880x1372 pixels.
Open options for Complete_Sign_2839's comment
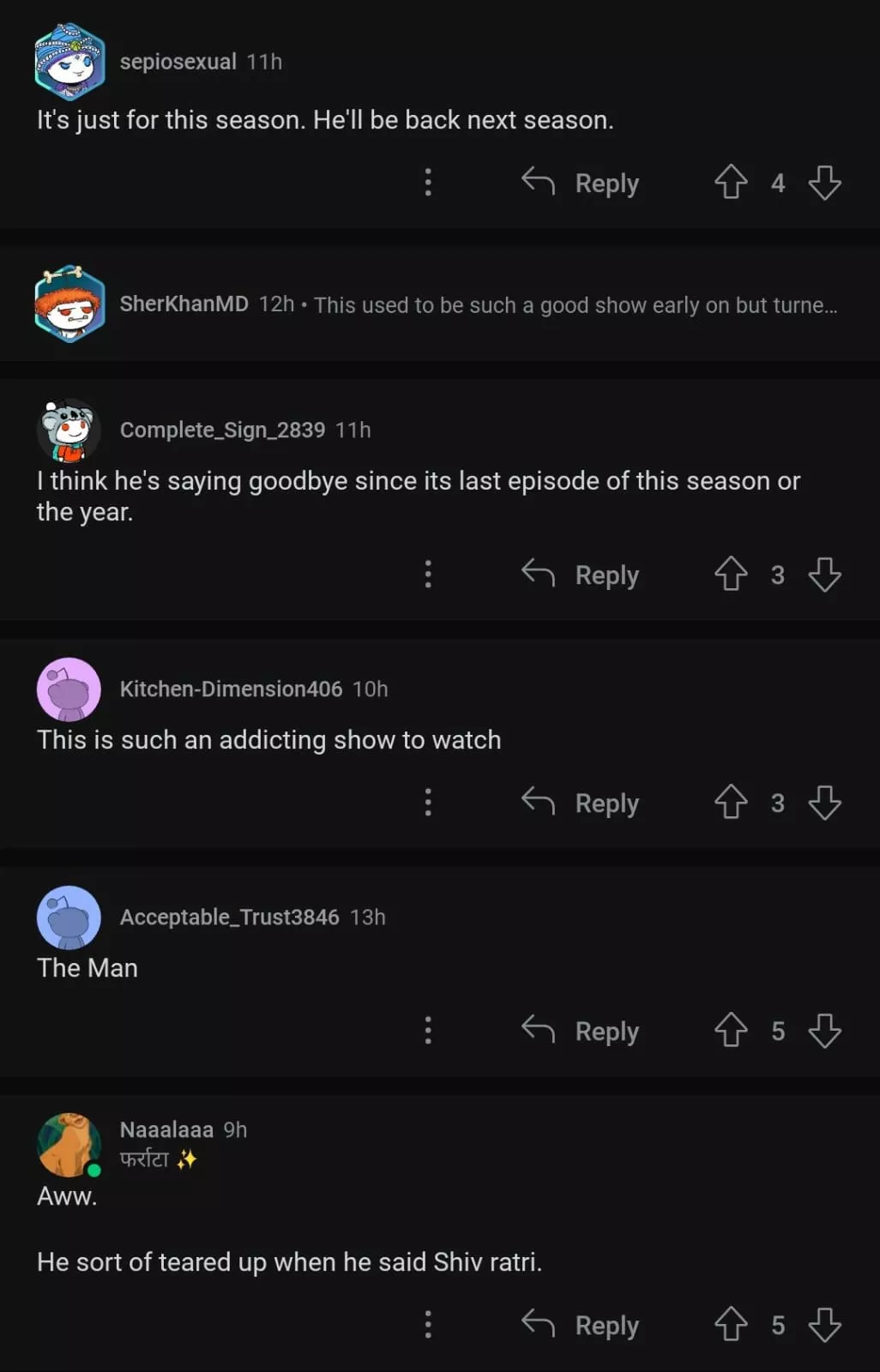pos(428,575)
